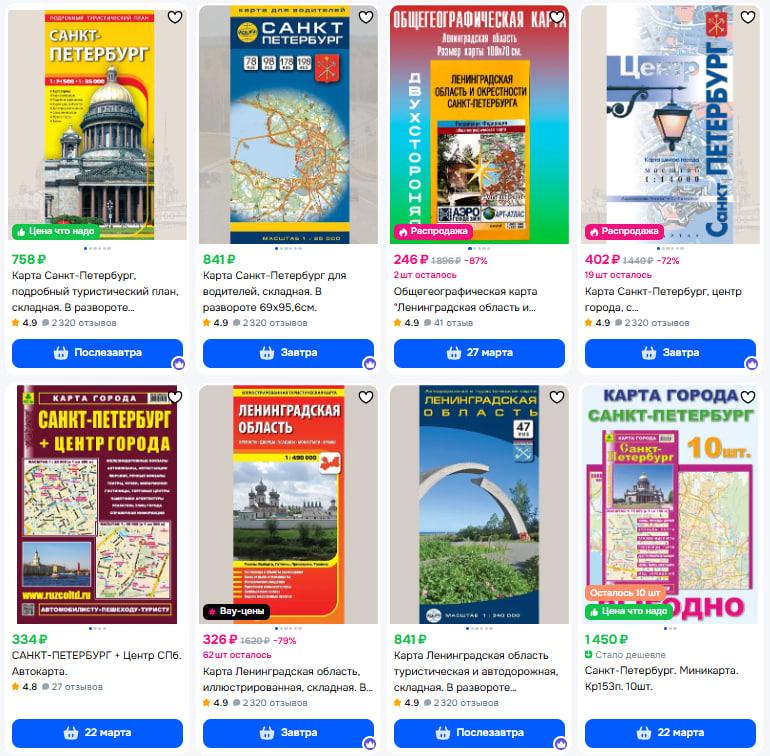This screenshot has width=770, height=756.
Task: Favorite the 326 ₽ illustrated Ленинградская область map
Action: (366, 397)
